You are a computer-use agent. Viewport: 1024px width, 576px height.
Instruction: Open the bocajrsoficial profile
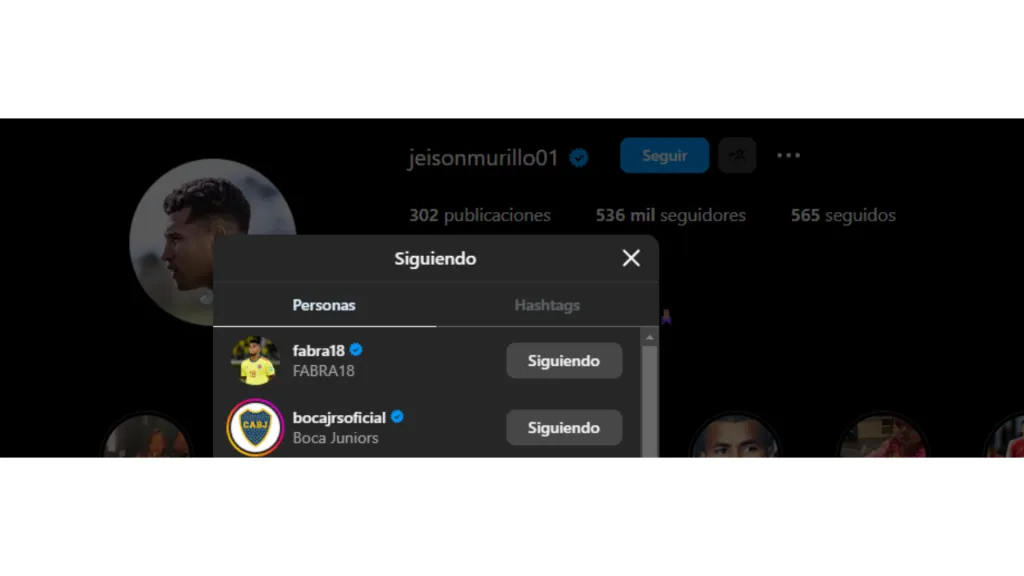339,418
